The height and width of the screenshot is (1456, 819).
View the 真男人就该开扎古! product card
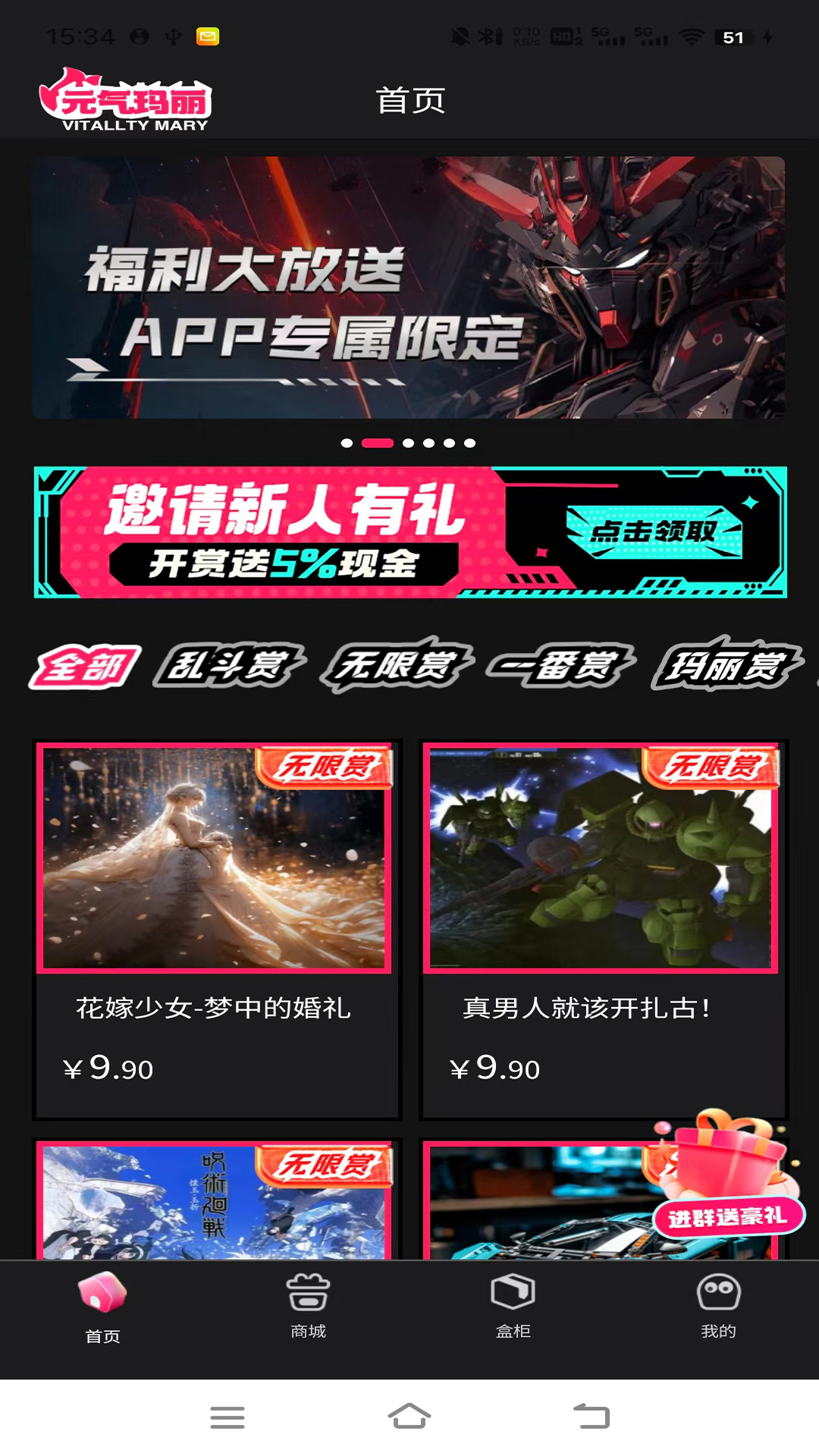604,929
